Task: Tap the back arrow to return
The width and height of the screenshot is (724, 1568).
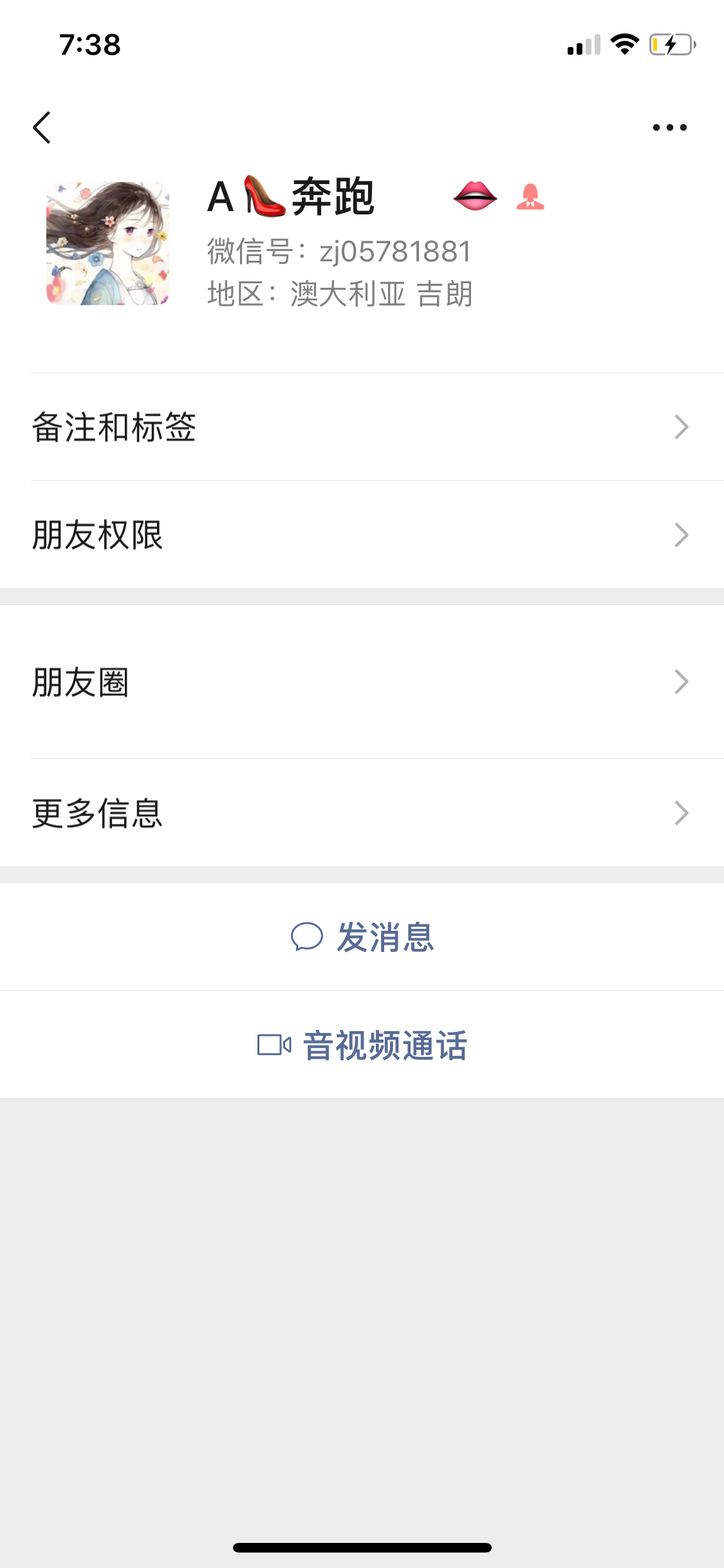Action: click(42, 127)
